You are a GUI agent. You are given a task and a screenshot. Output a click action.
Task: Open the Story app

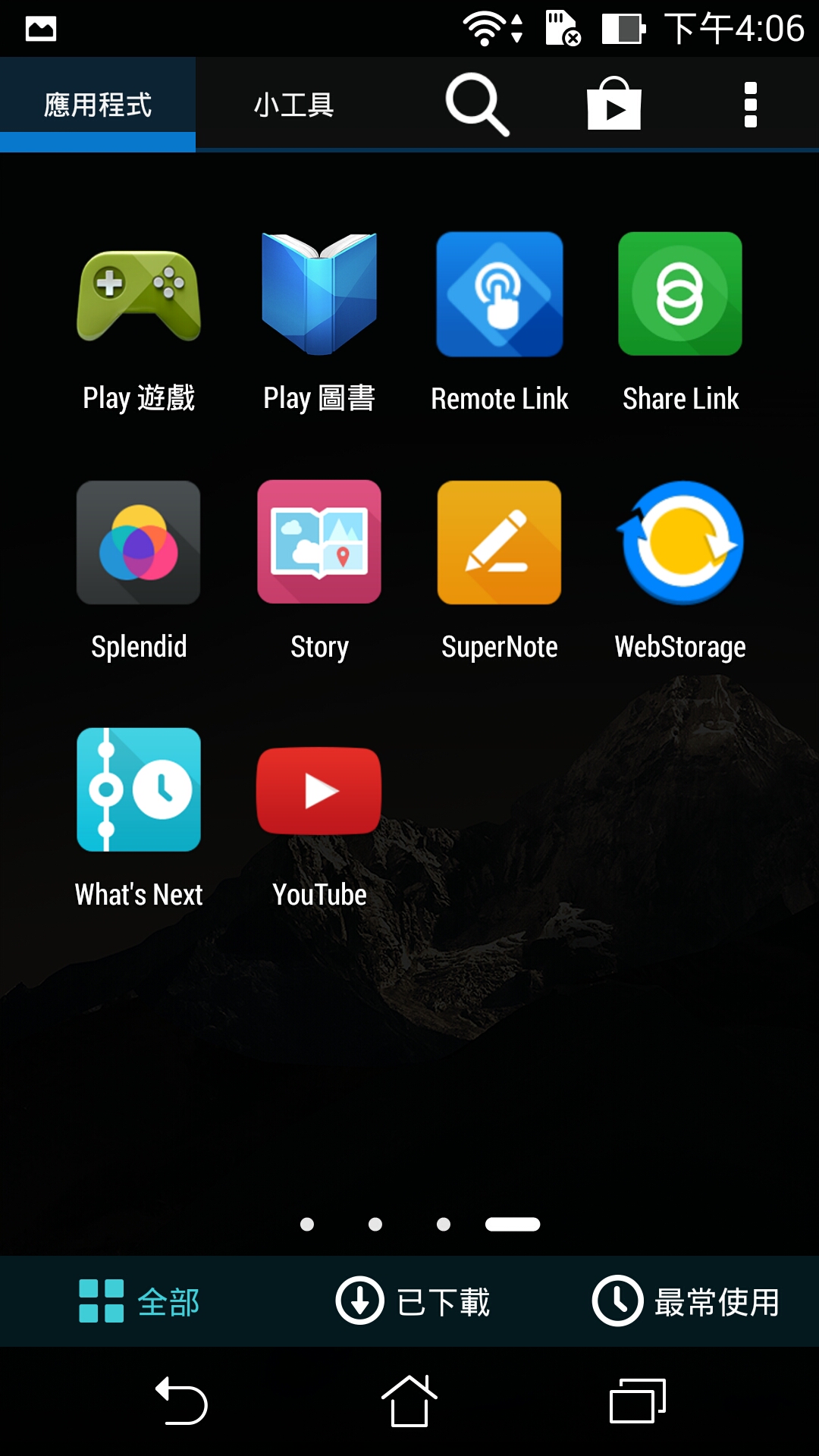(319, 572)
